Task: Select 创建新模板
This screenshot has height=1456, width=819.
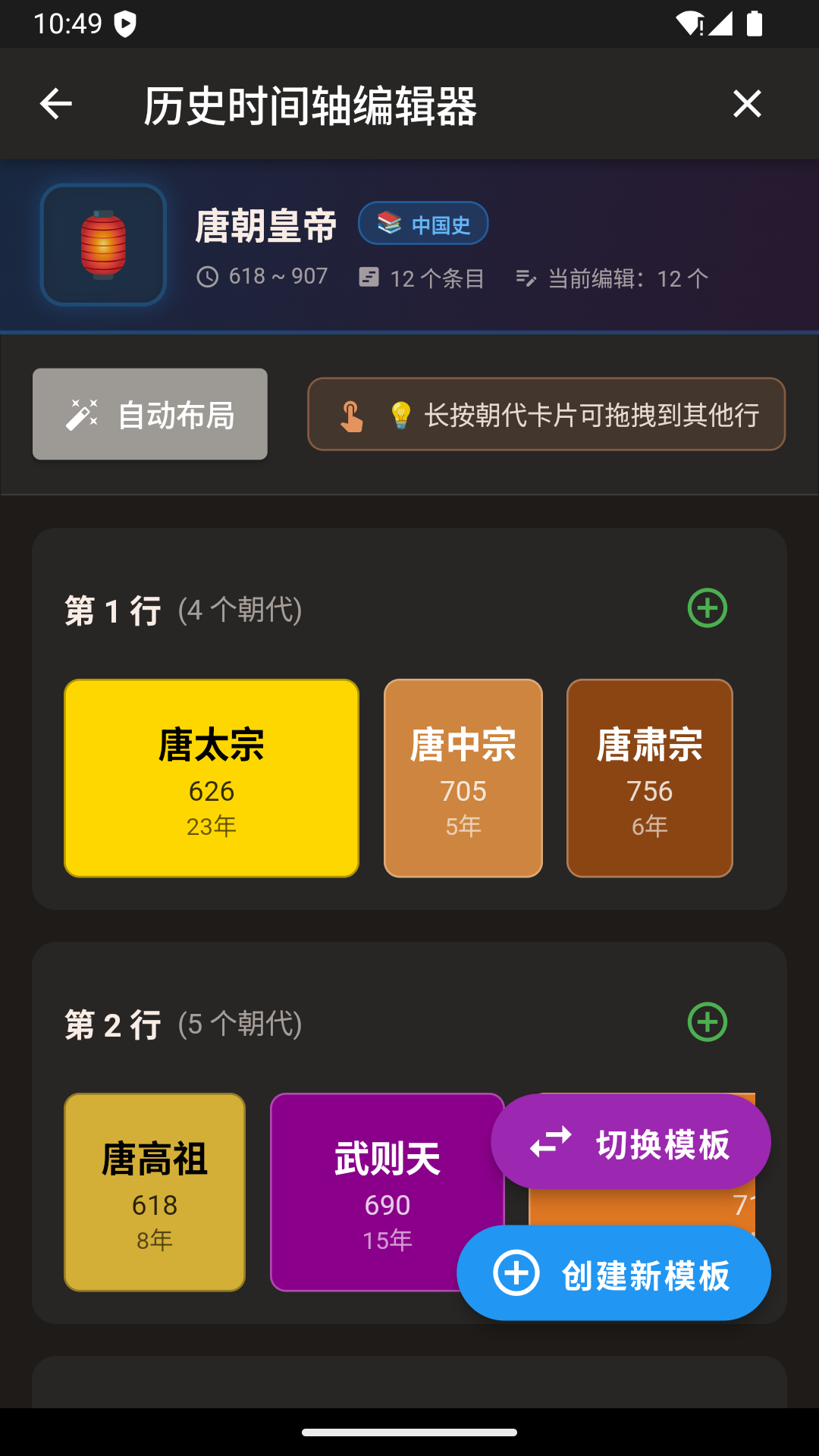Action: click(x=613, y=1272)
